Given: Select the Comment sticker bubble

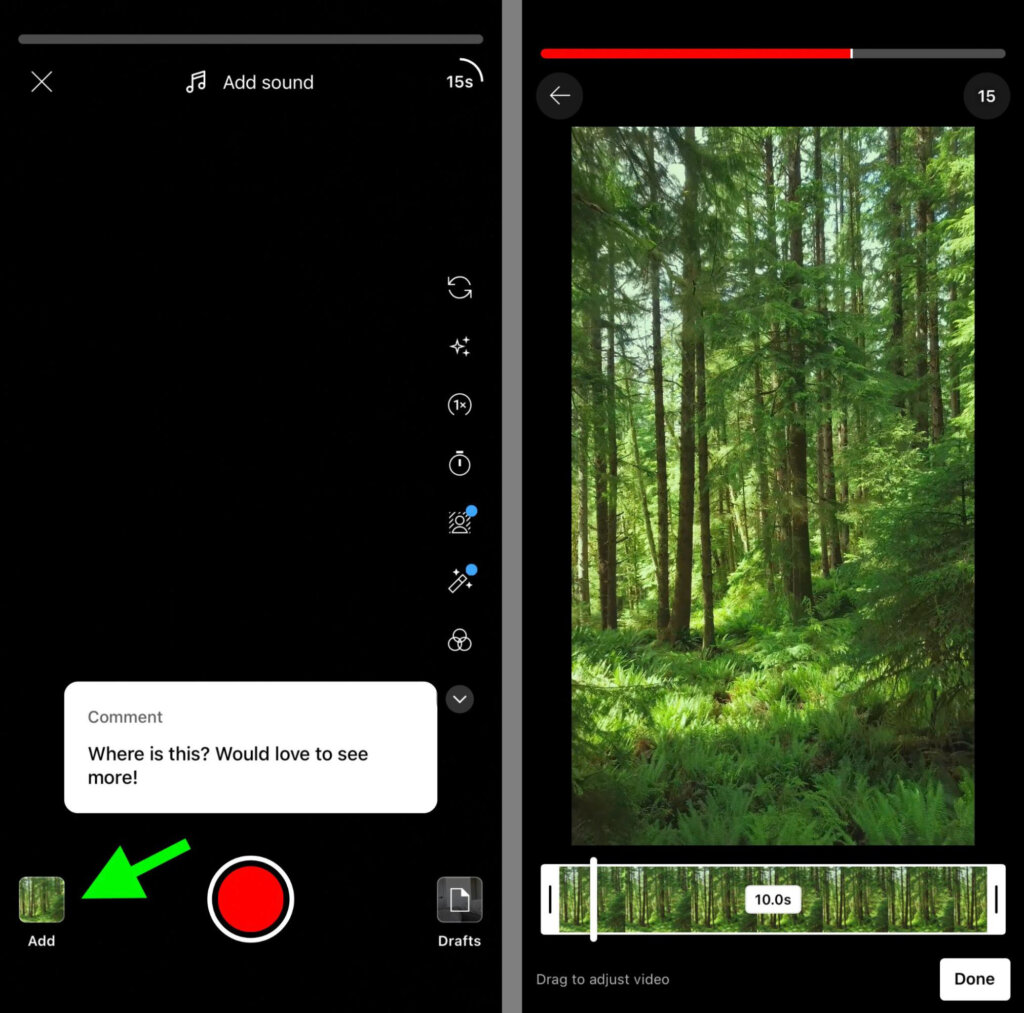Looking at the screenshot, I should 250,747.
